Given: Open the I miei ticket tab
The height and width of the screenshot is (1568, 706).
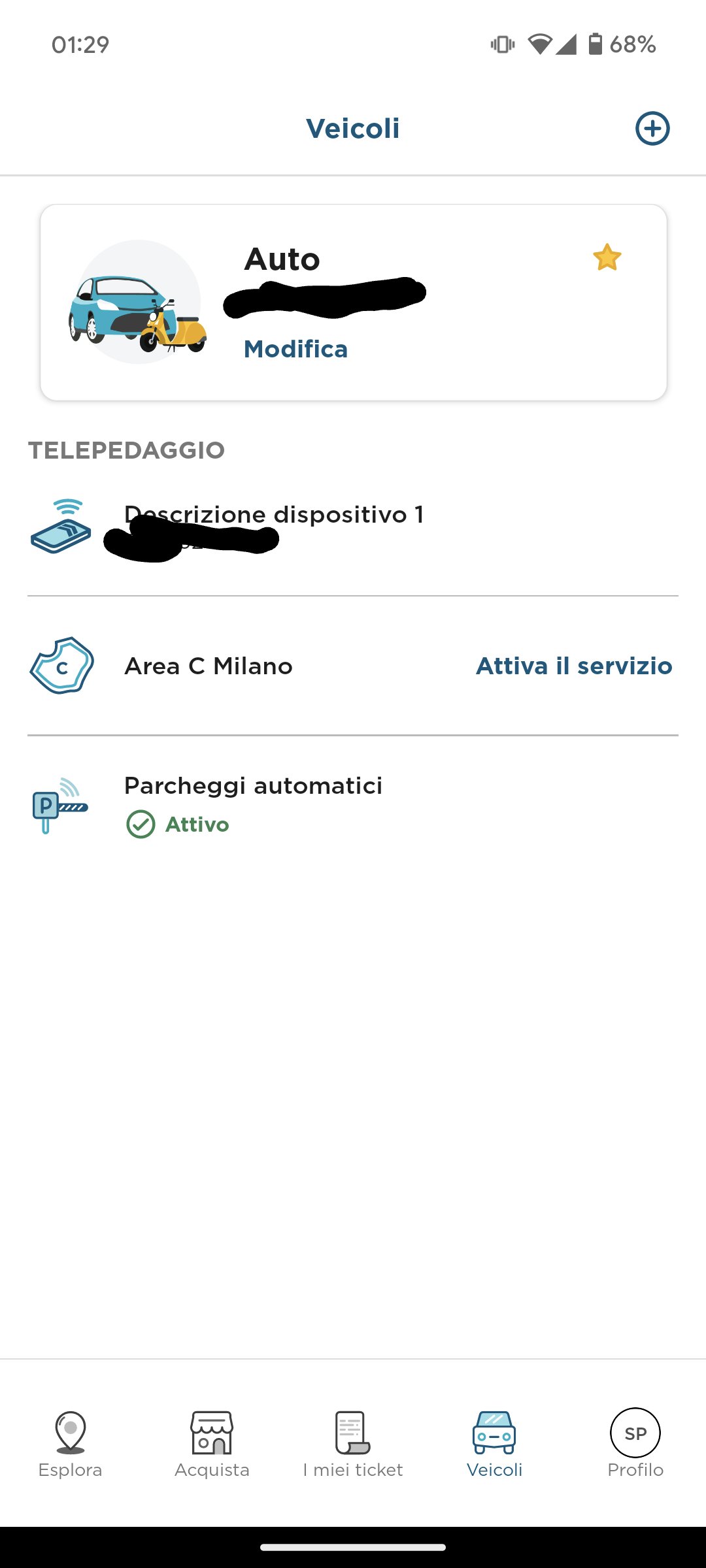Looking at the screenshot, I should pos(353,1443).
